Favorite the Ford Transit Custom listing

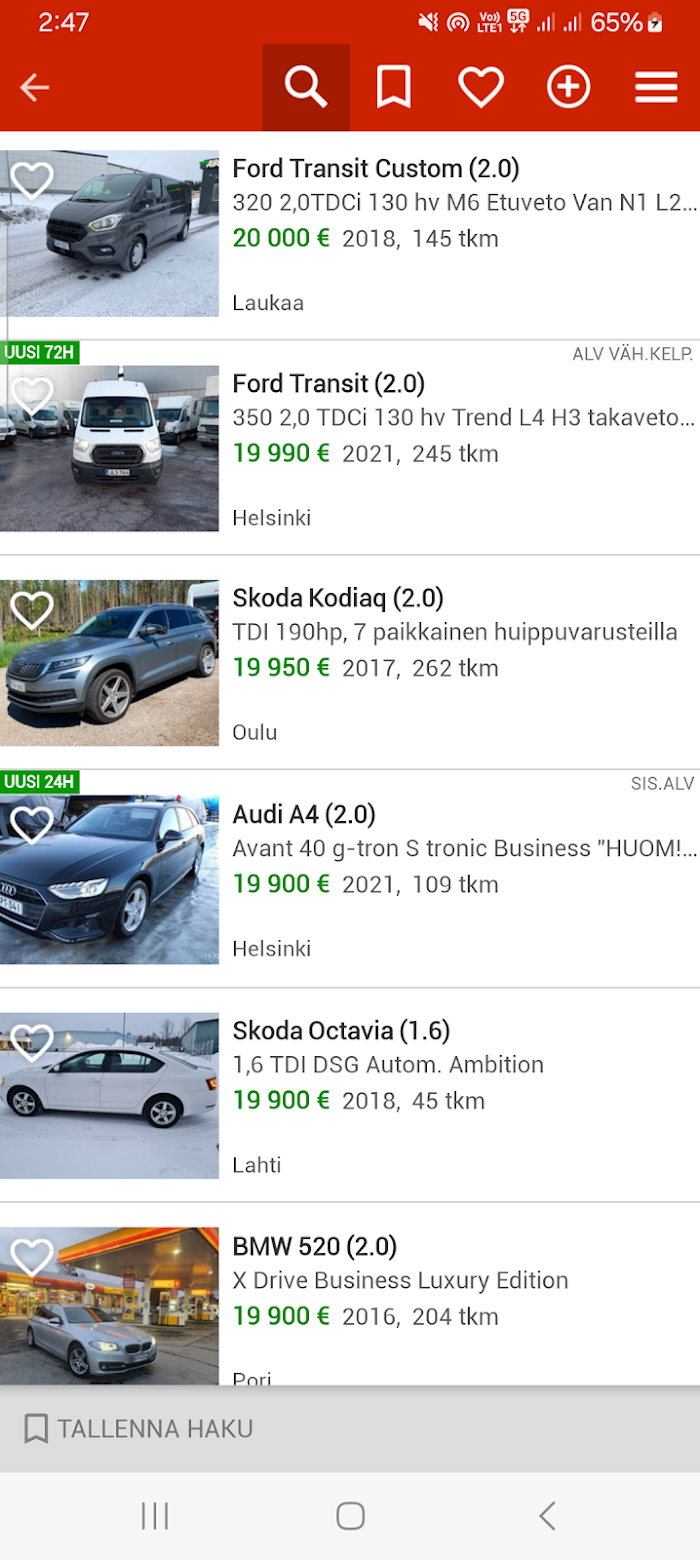click(x=32, y=181)
